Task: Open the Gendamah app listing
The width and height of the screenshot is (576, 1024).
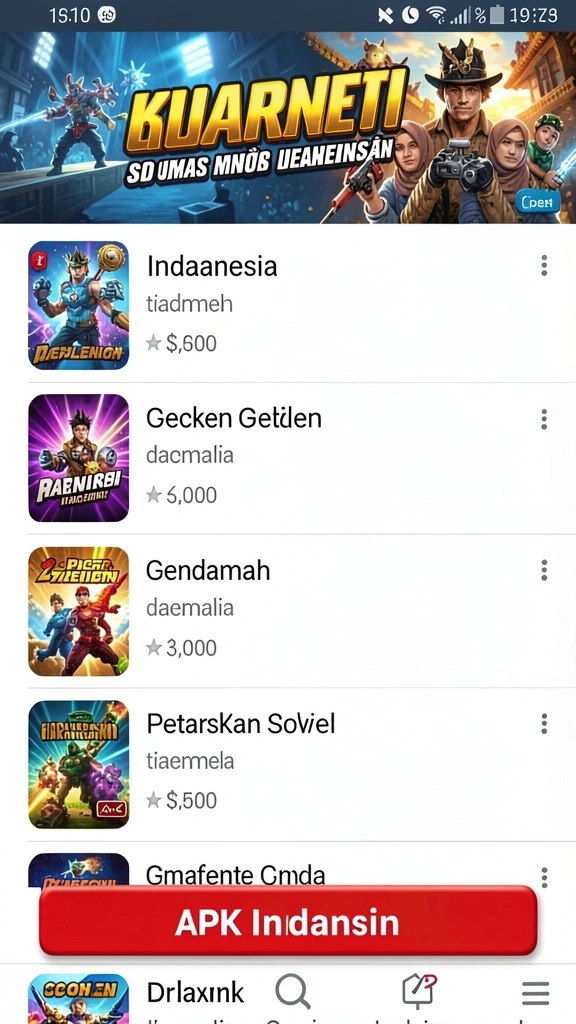Action: (x=288, y=611)
